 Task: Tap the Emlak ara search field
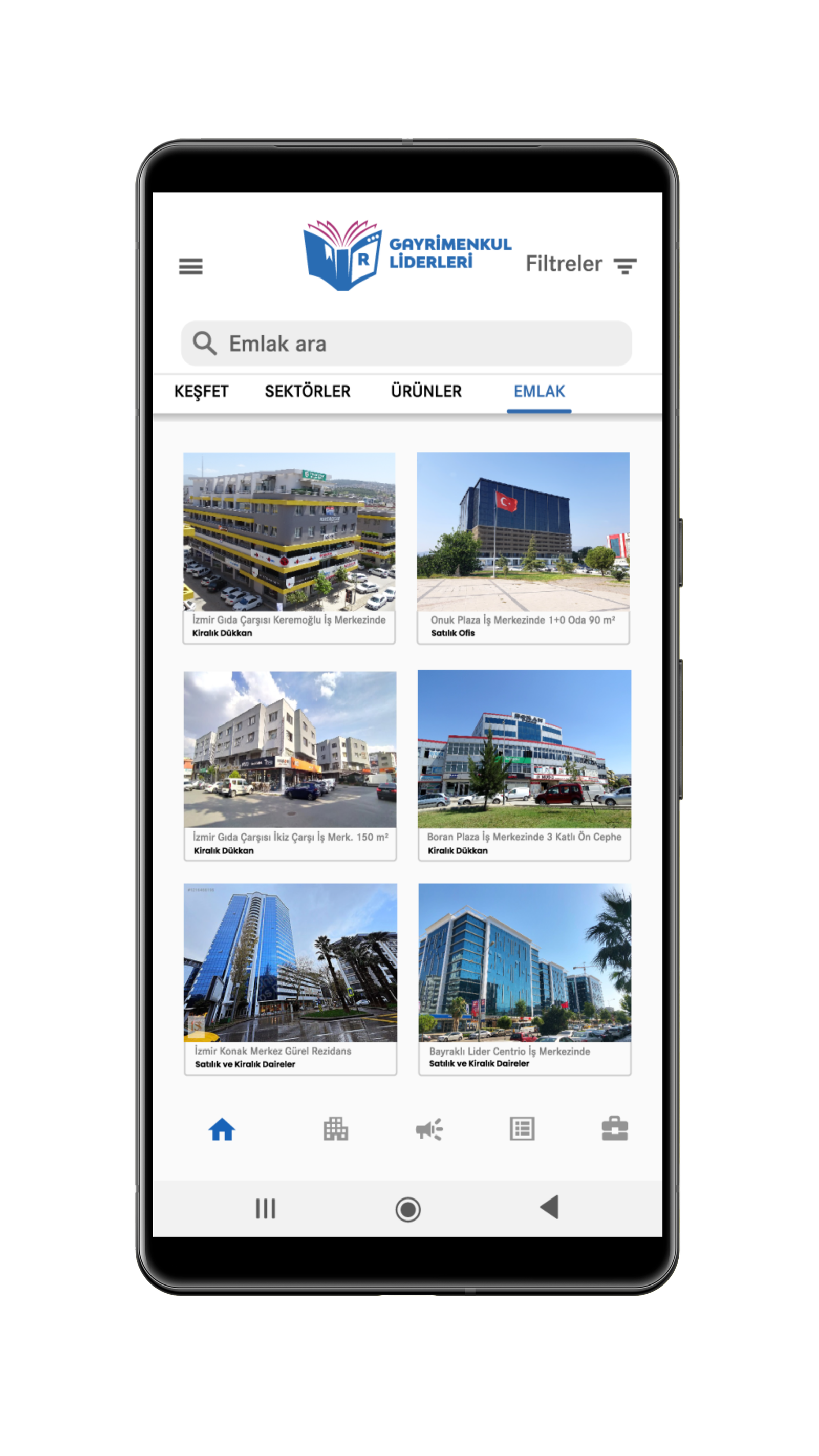[x=406, y=343]
